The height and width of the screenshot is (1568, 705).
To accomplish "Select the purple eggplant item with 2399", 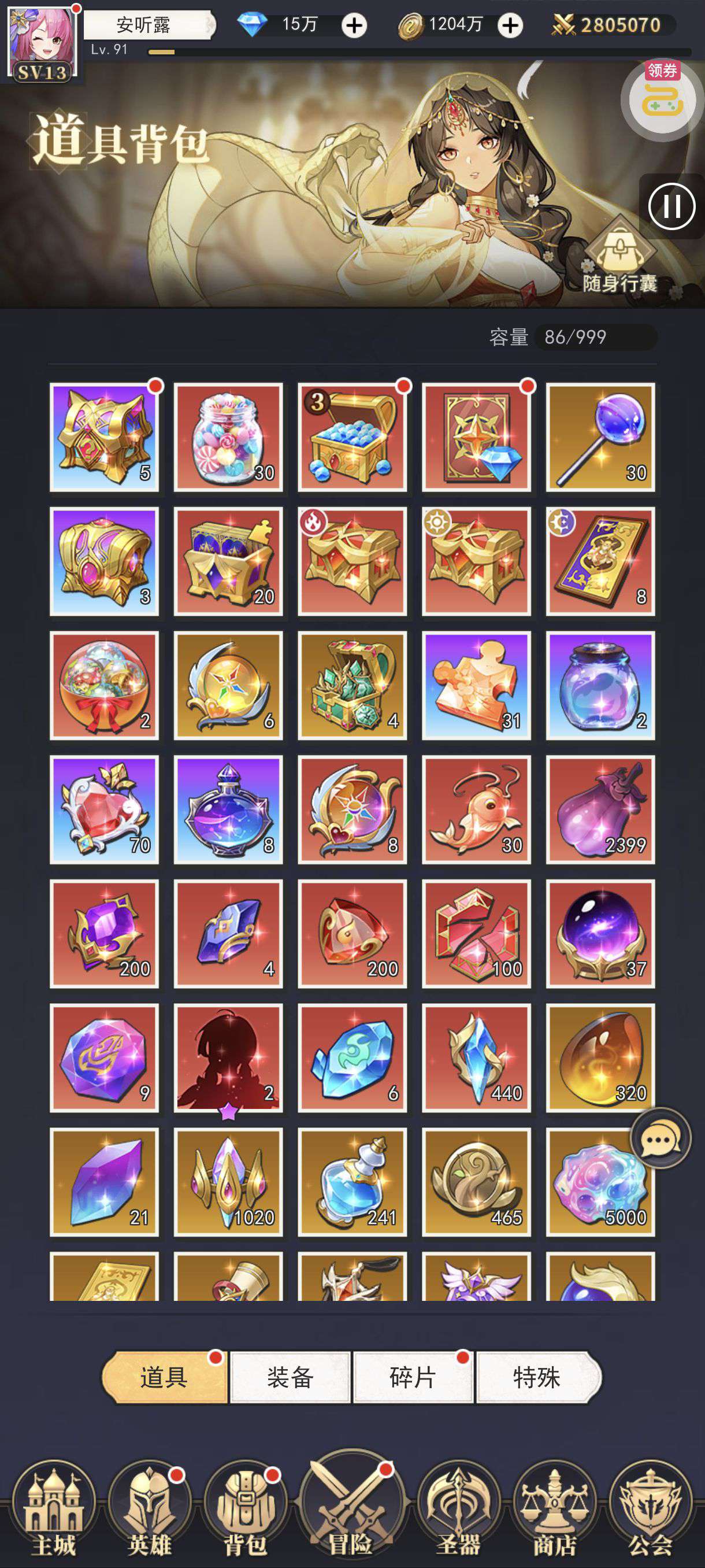I will [600, 809].
